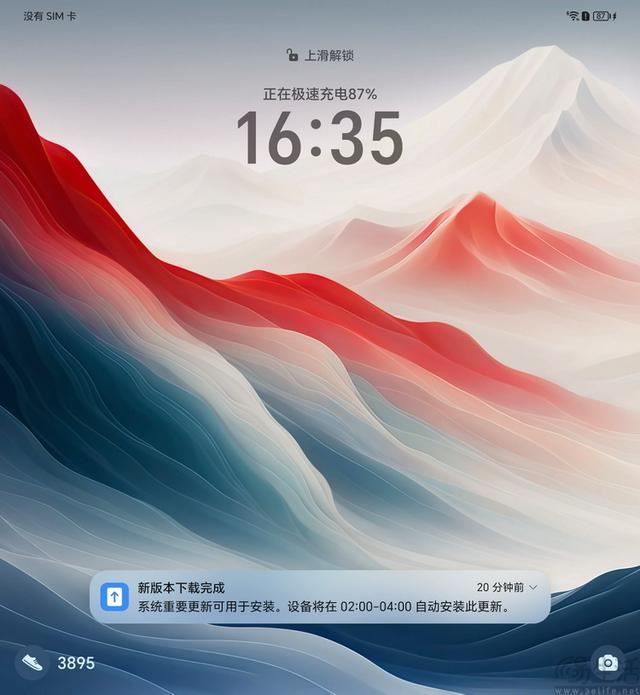The image size is (640, 695).
Task: Launch the camera shortcut icon
Action: 606,662
